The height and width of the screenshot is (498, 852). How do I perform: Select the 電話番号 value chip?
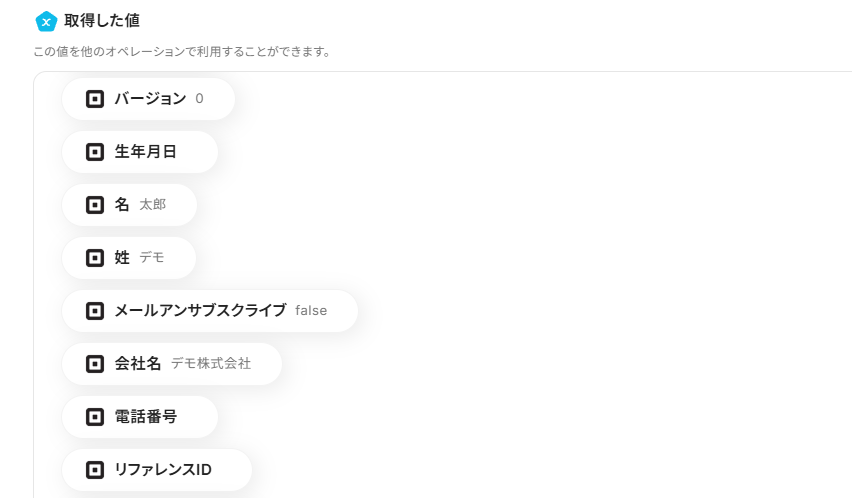[139, 417]
